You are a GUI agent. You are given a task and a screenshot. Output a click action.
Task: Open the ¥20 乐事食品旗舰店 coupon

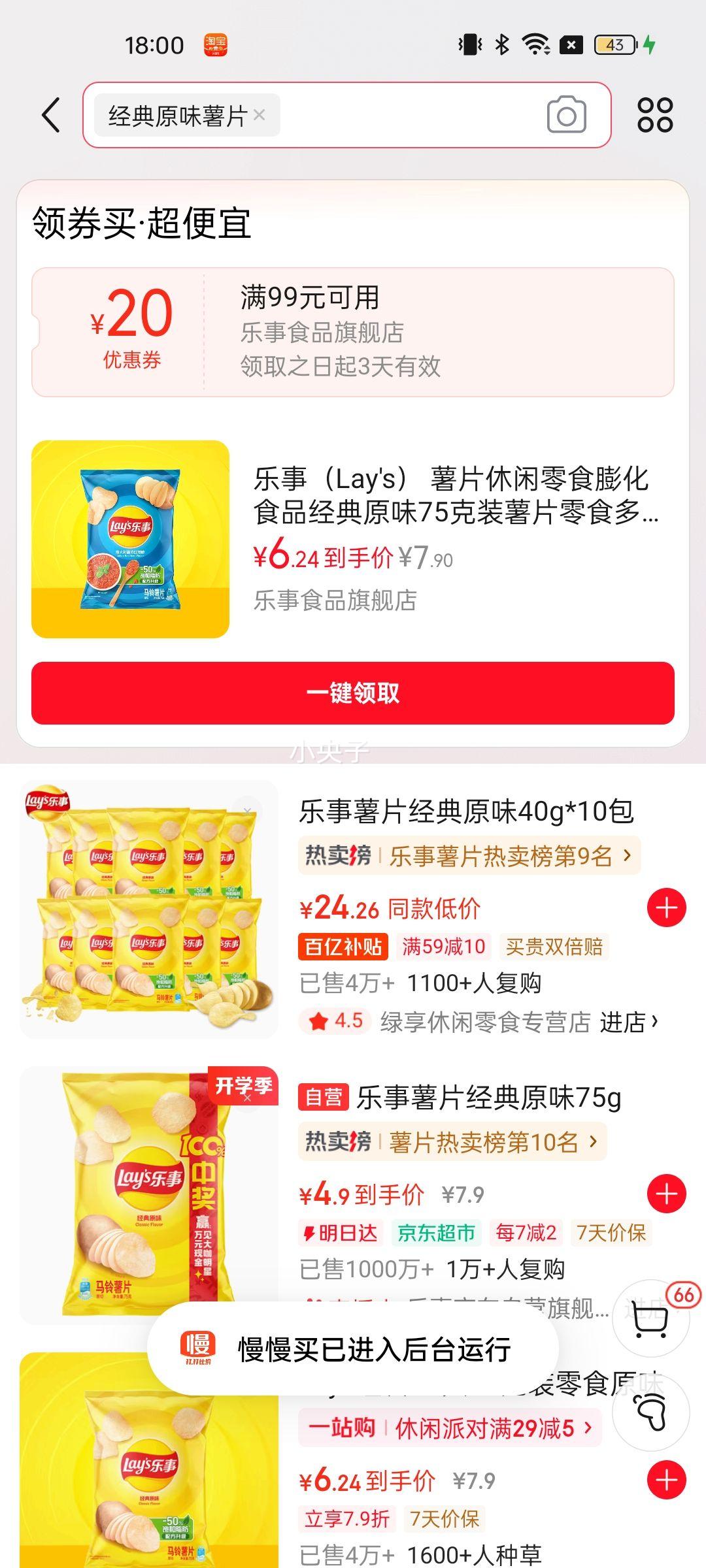click(352, 332)
